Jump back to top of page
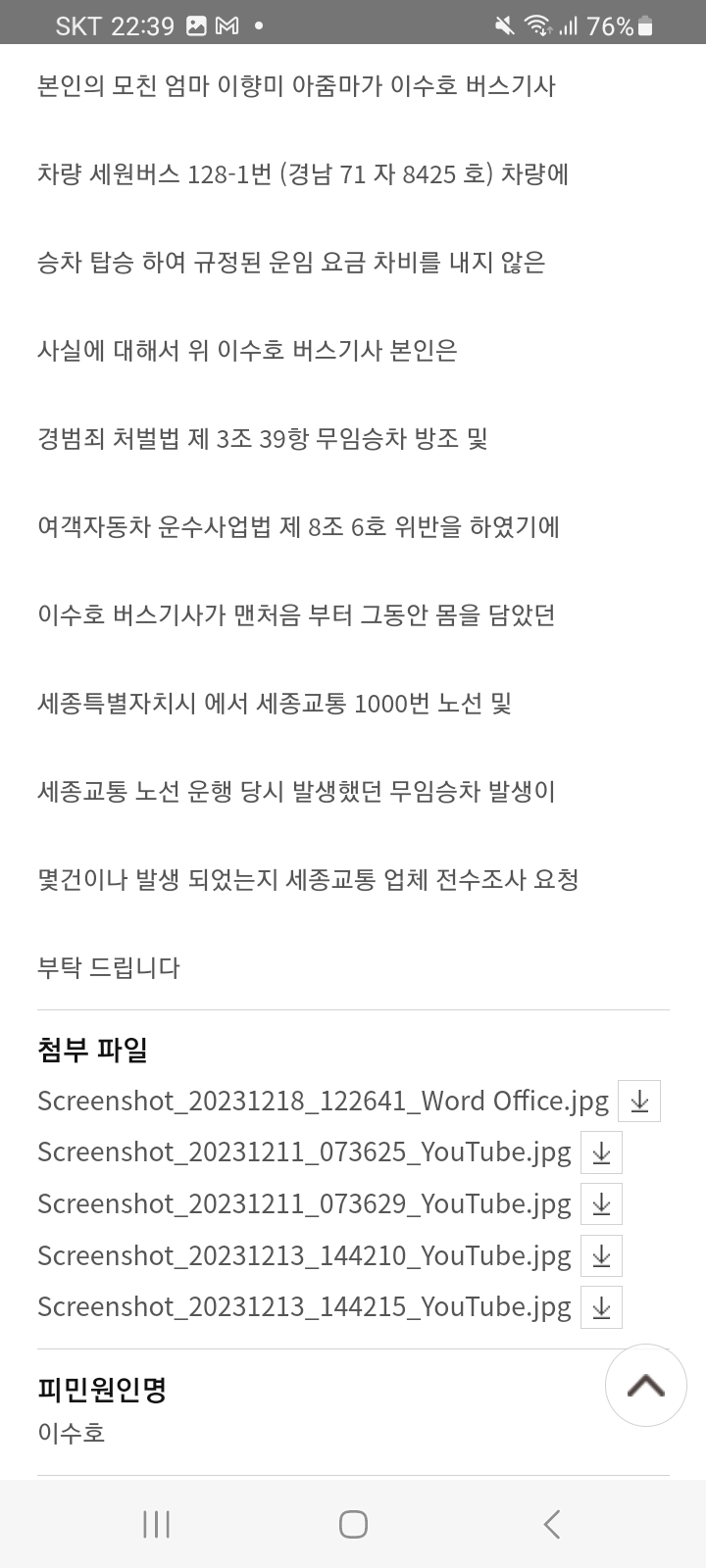 tap(645, 1385)
